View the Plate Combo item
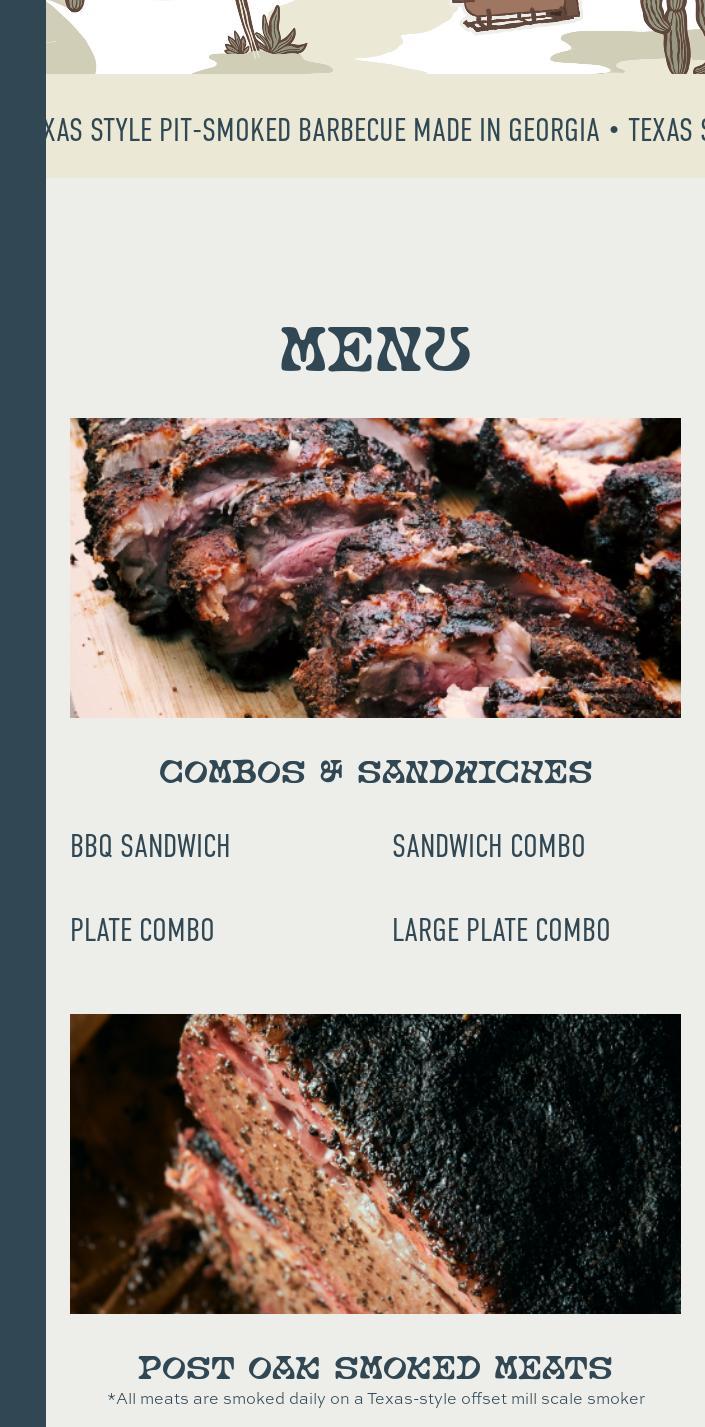The image size is (705, 1427). tap(142, 931)
